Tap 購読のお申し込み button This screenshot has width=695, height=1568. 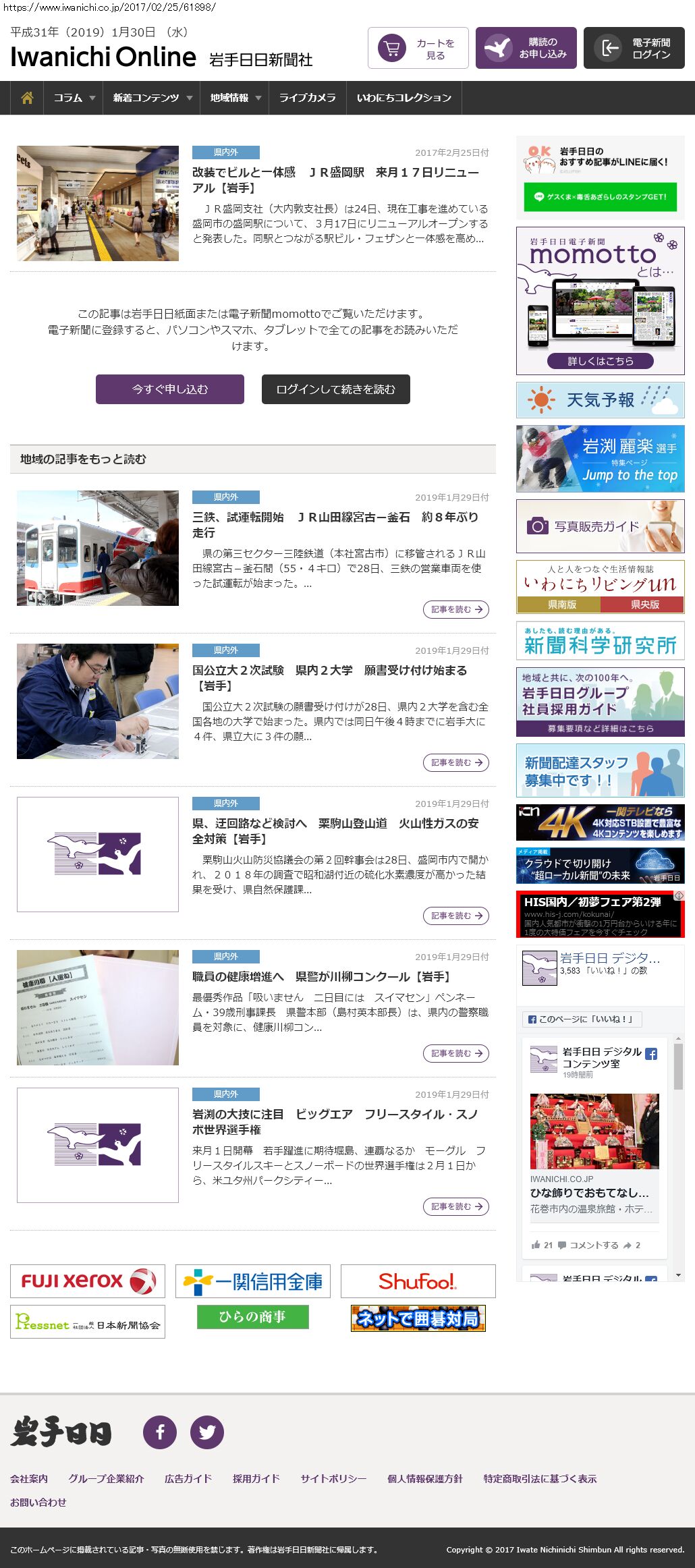tap(526, 49)
